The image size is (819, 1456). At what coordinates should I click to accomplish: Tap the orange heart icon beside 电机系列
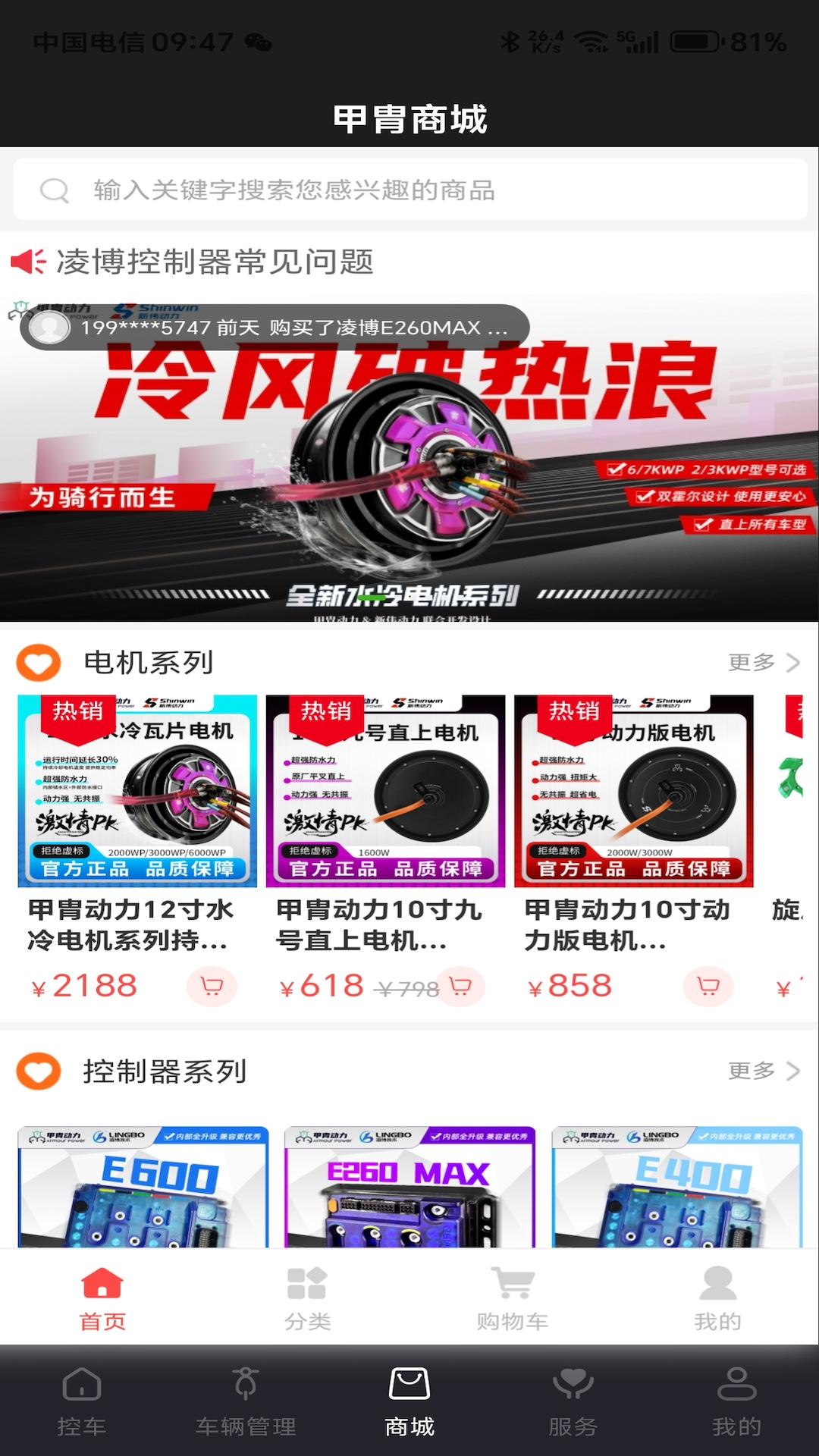[38, 661]
